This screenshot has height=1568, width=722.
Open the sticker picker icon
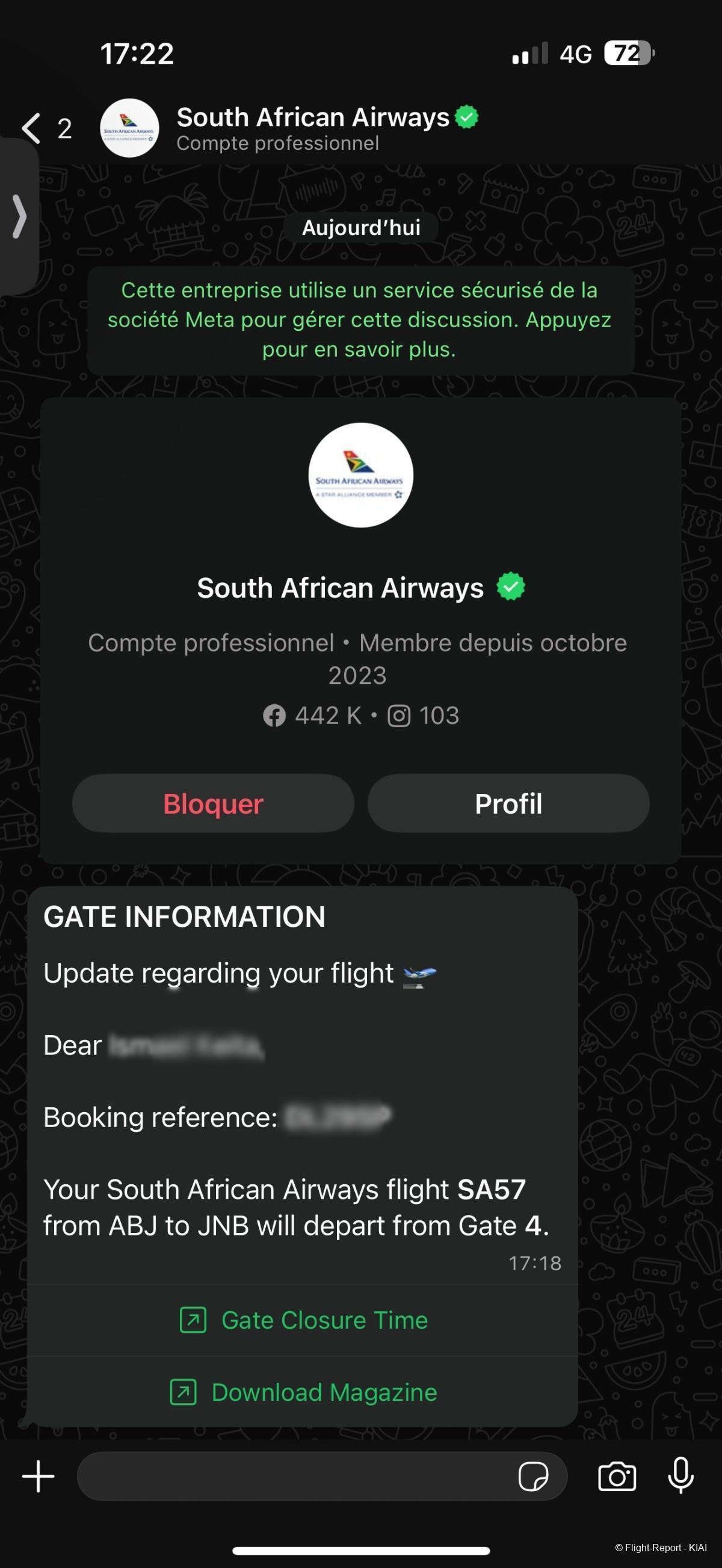coord(532,1476)
